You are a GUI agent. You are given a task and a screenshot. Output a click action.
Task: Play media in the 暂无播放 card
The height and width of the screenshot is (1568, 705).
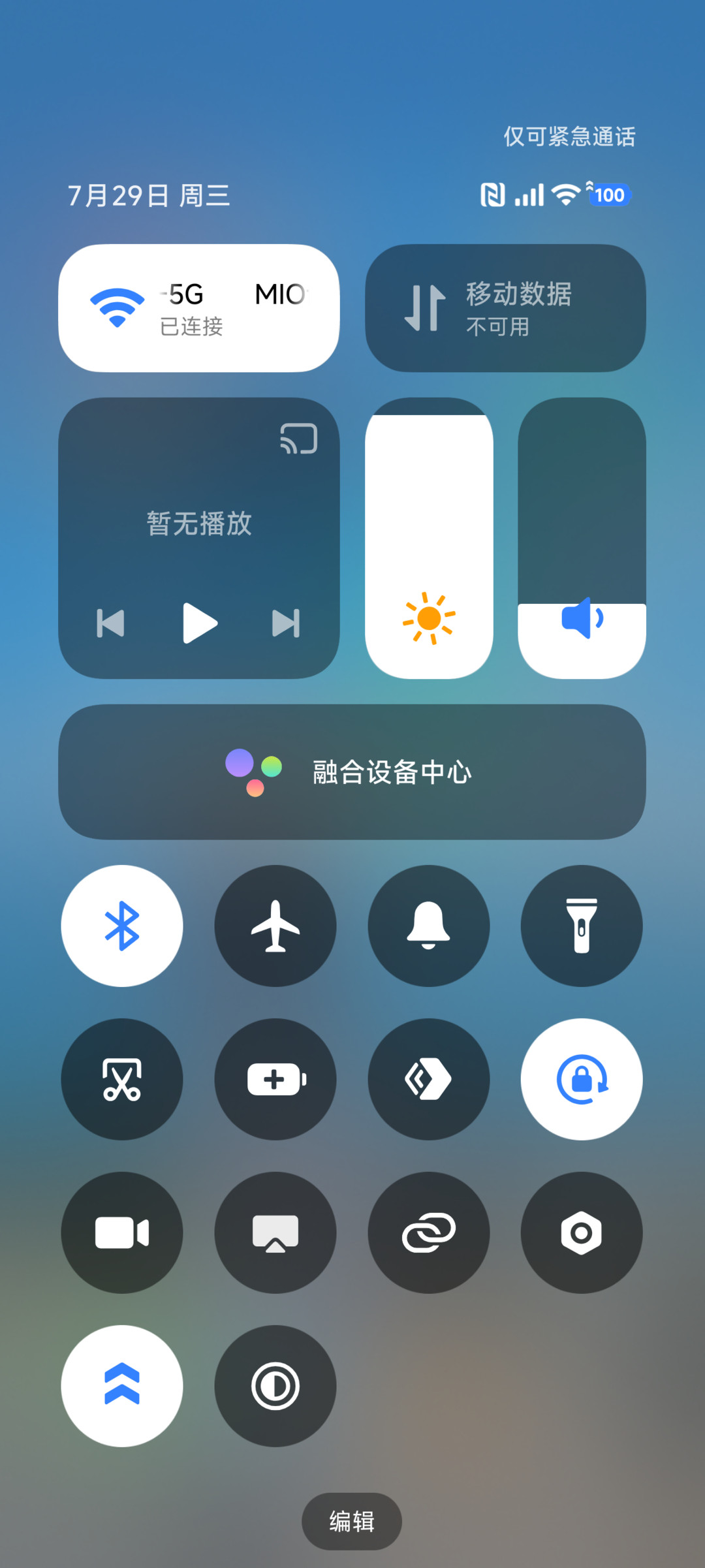click(x=200, y=623)
